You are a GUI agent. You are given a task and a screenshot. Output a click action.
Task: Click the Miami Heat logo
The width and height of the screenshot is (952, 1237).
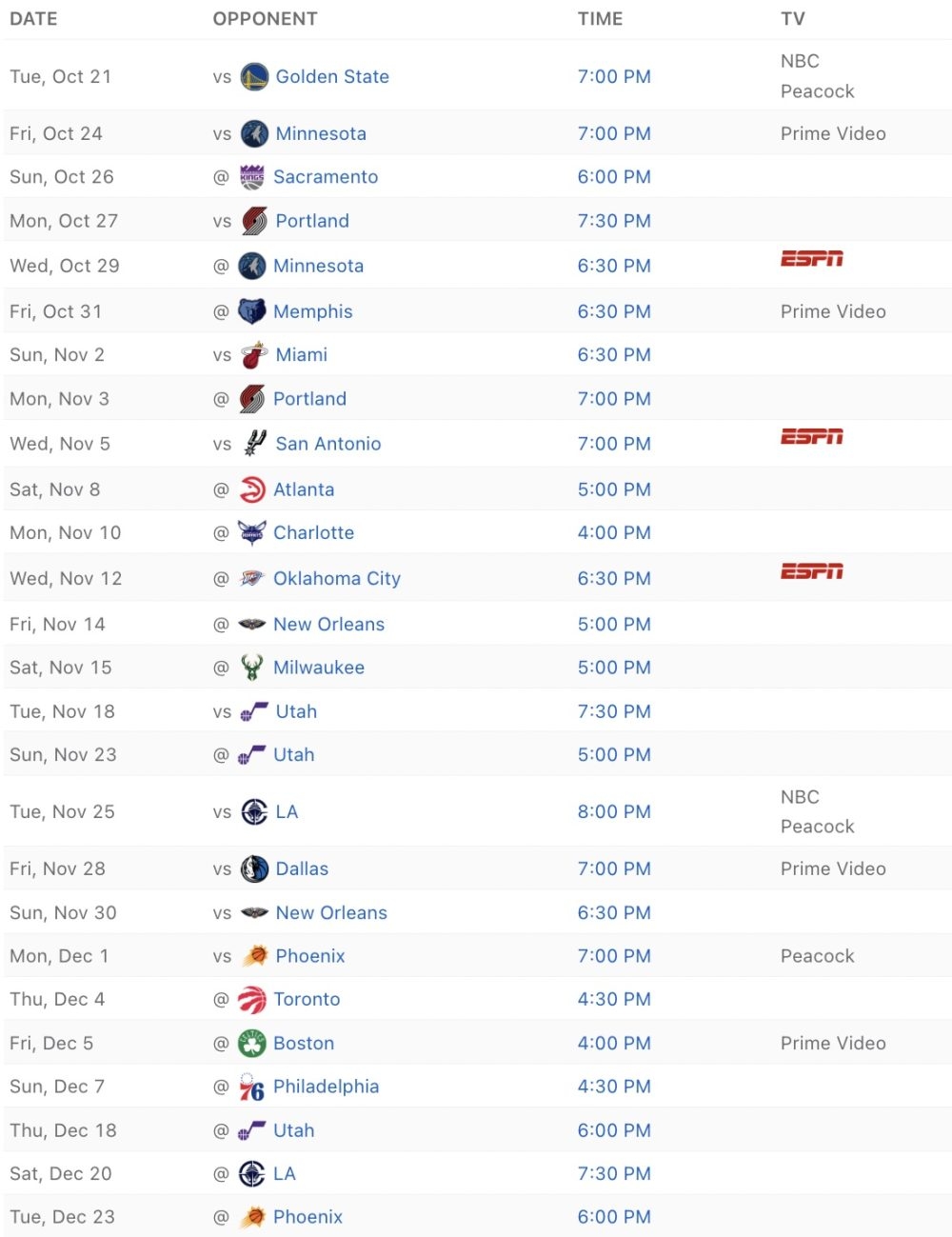pos(253,354)
